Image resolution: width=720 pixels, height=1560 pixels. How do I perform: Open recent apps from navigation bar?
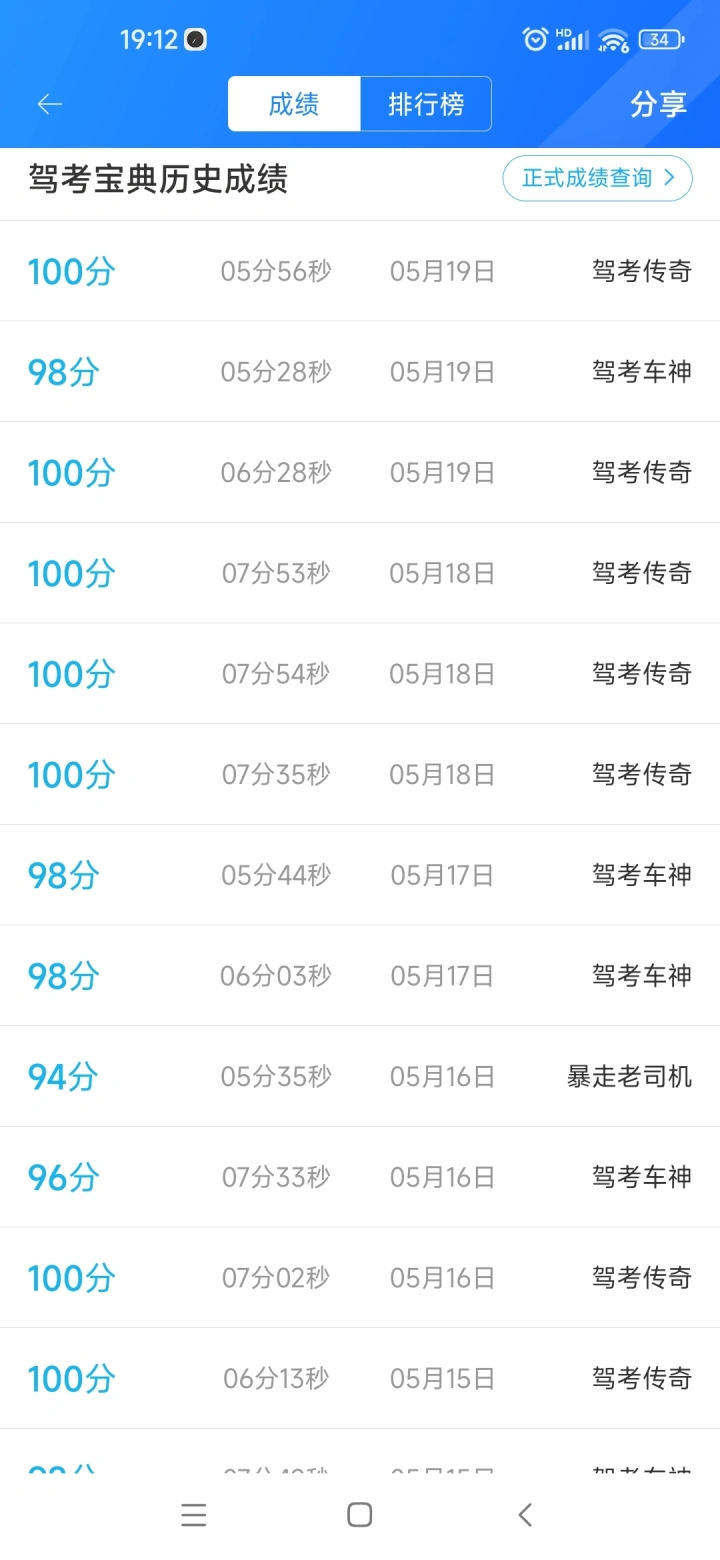[x=194, y=1515]
